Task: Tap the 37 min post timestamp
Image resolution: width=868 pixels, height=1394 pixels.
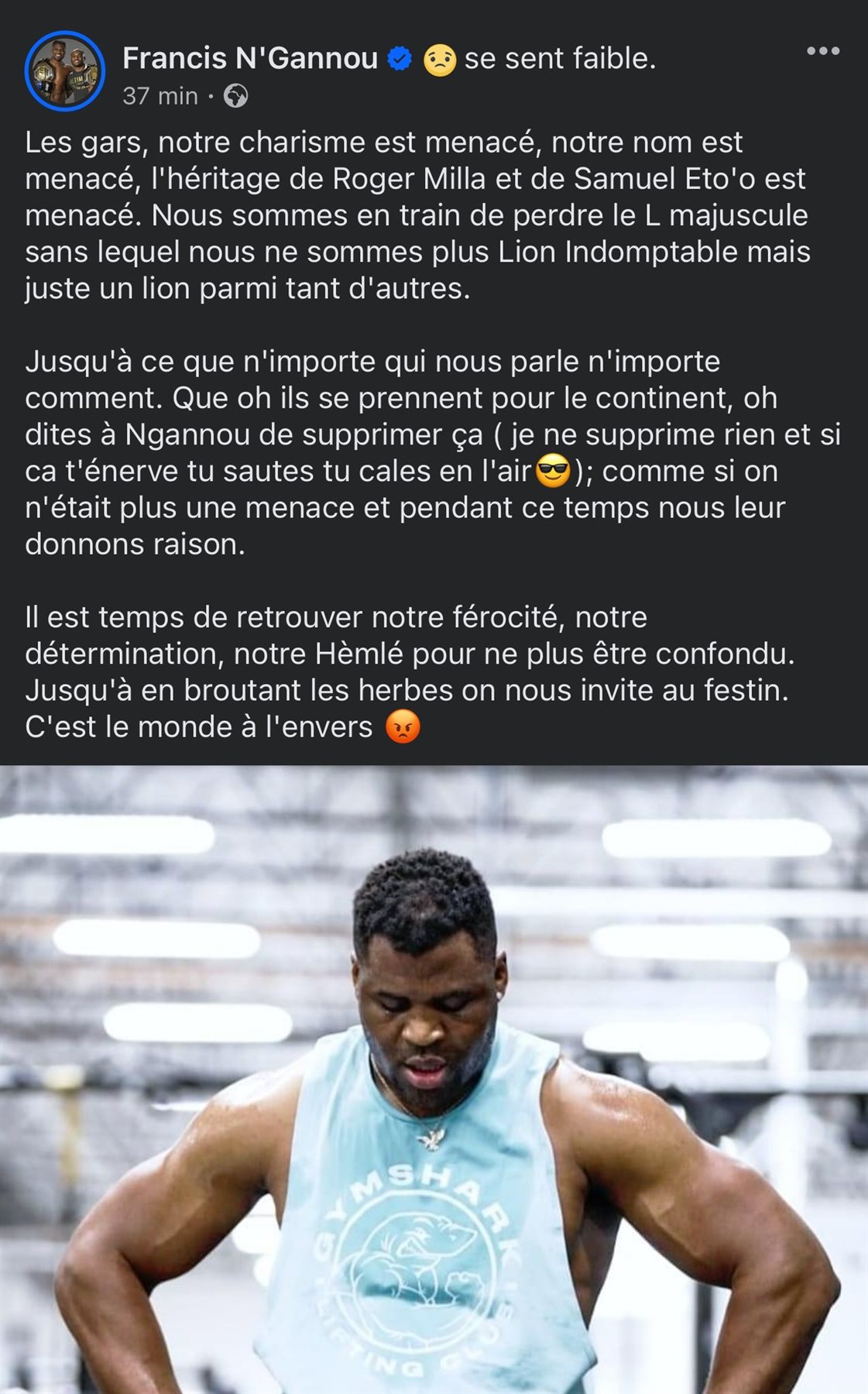Action: pyautogui.click(x=160, y=96)
